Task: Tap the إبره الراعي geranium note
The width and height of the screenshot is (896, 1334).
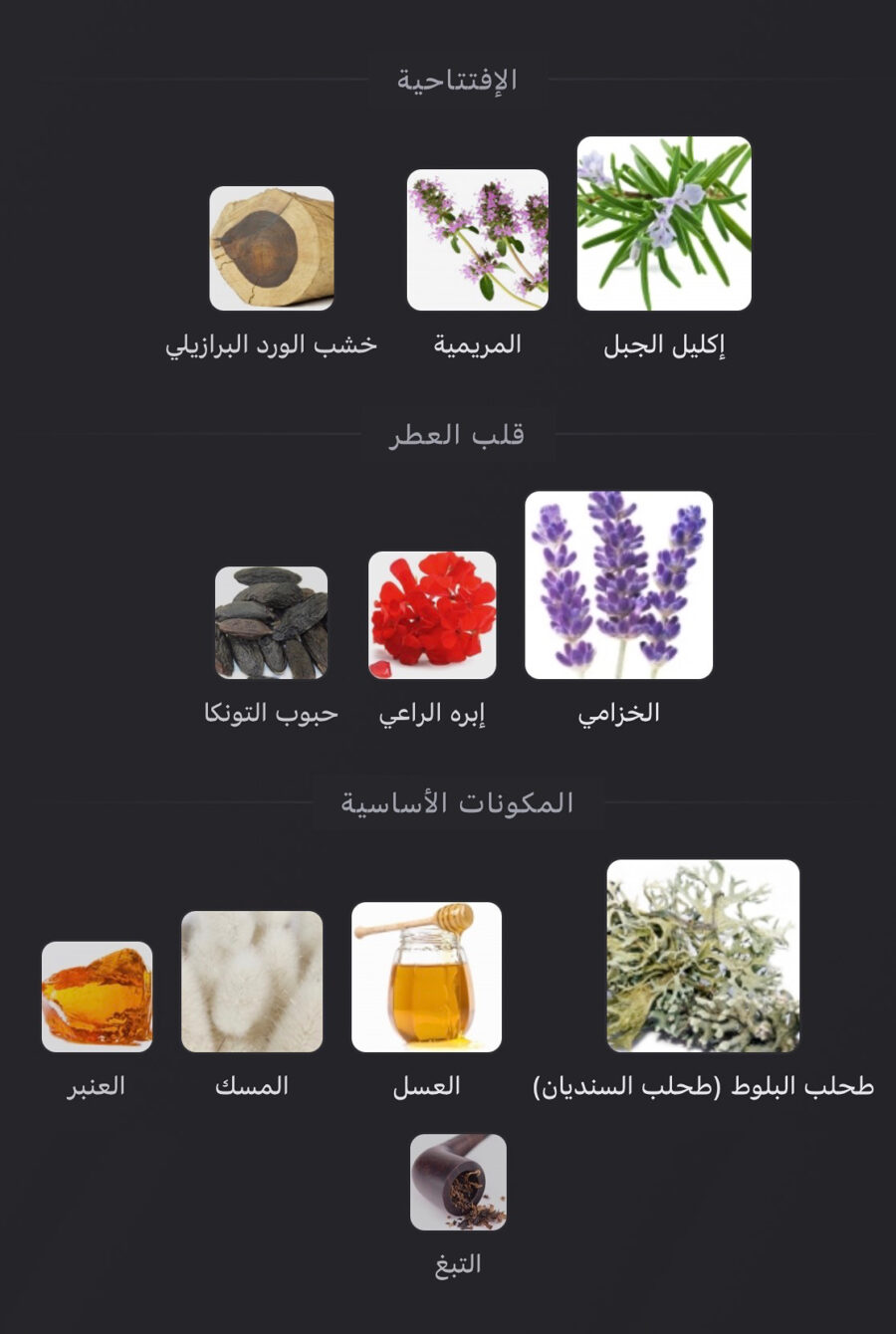Action: coord(432,615)
